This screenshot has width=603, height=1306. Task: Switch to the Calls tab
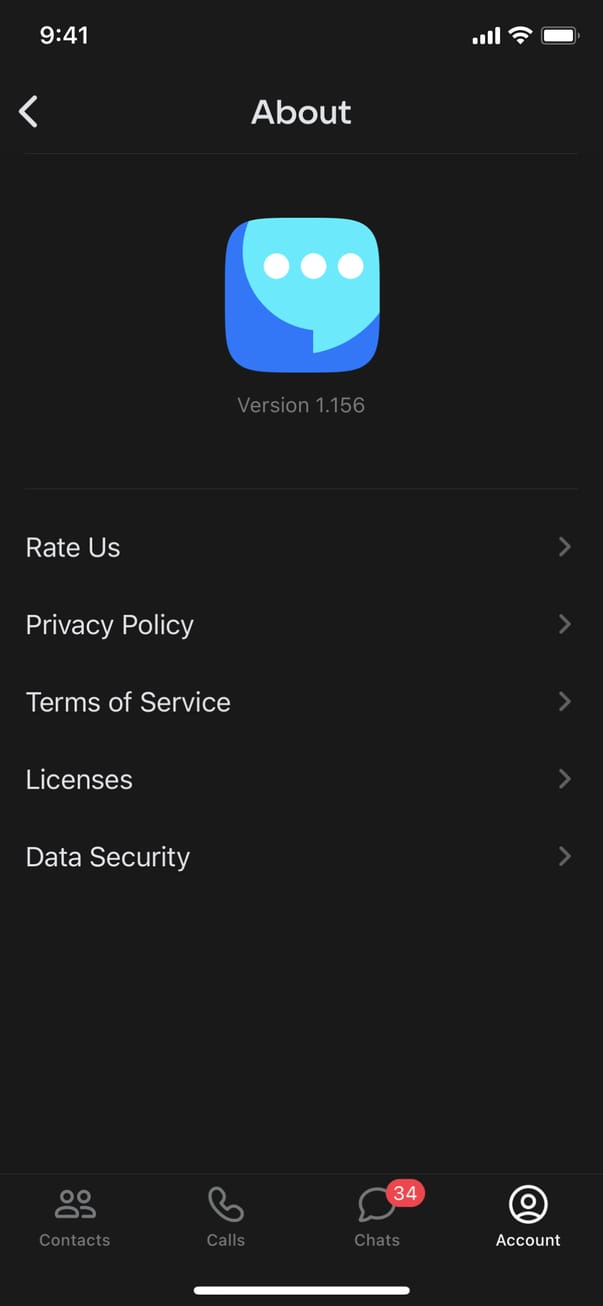point(225,1217)
